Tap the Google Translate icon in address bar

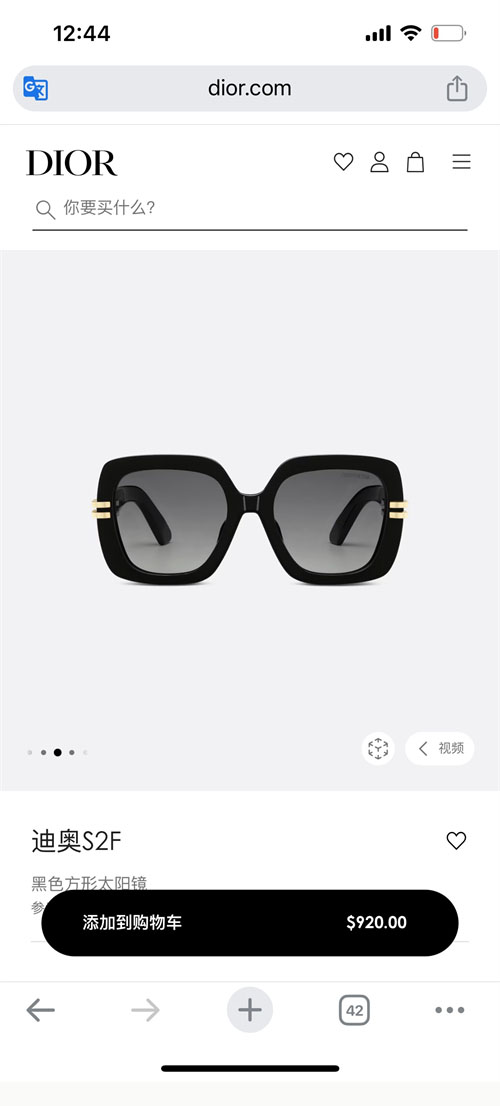click(x=35, y=88)
